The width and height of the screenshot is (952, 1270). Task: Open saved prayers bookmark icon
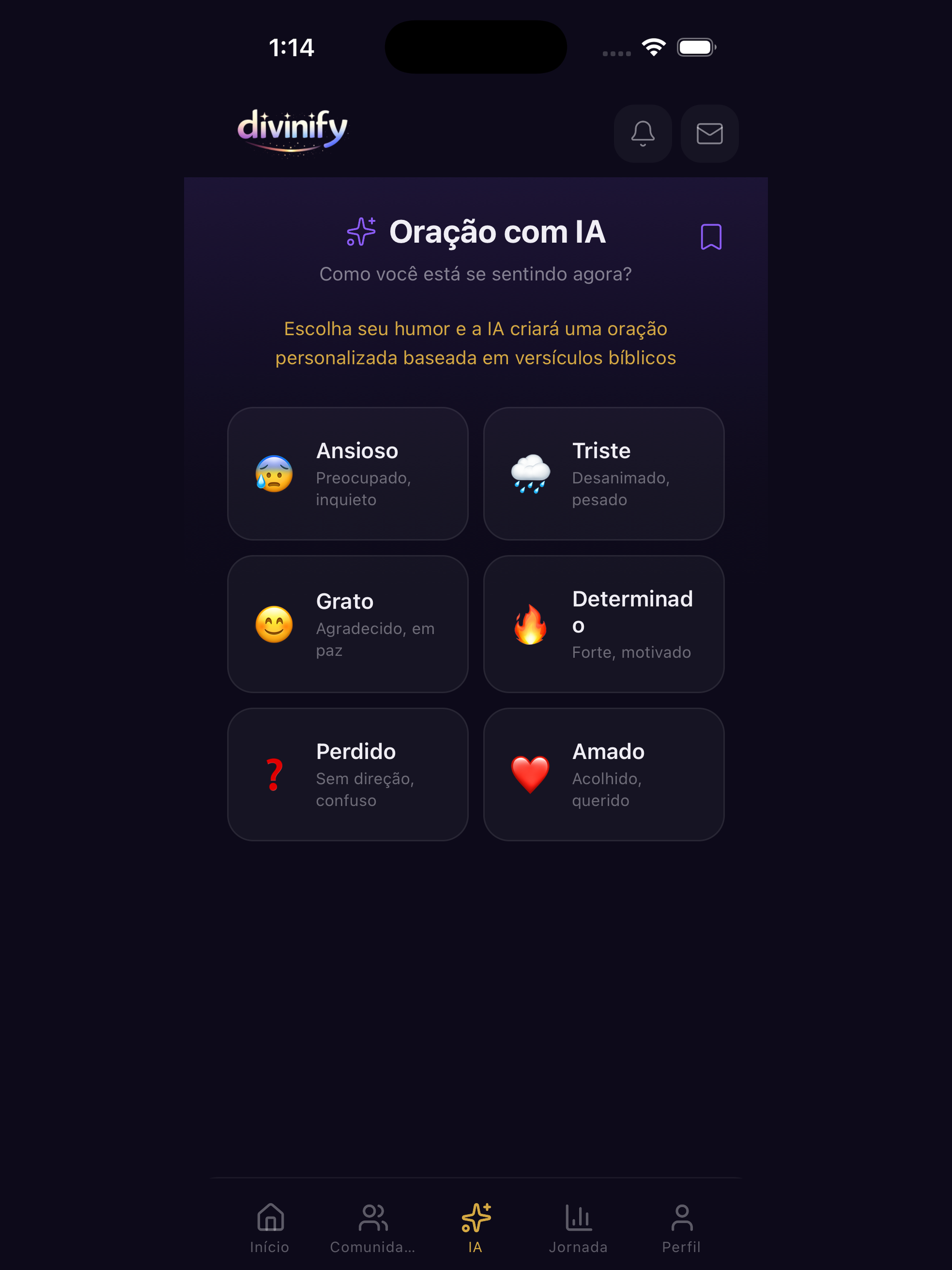[711, 237]
